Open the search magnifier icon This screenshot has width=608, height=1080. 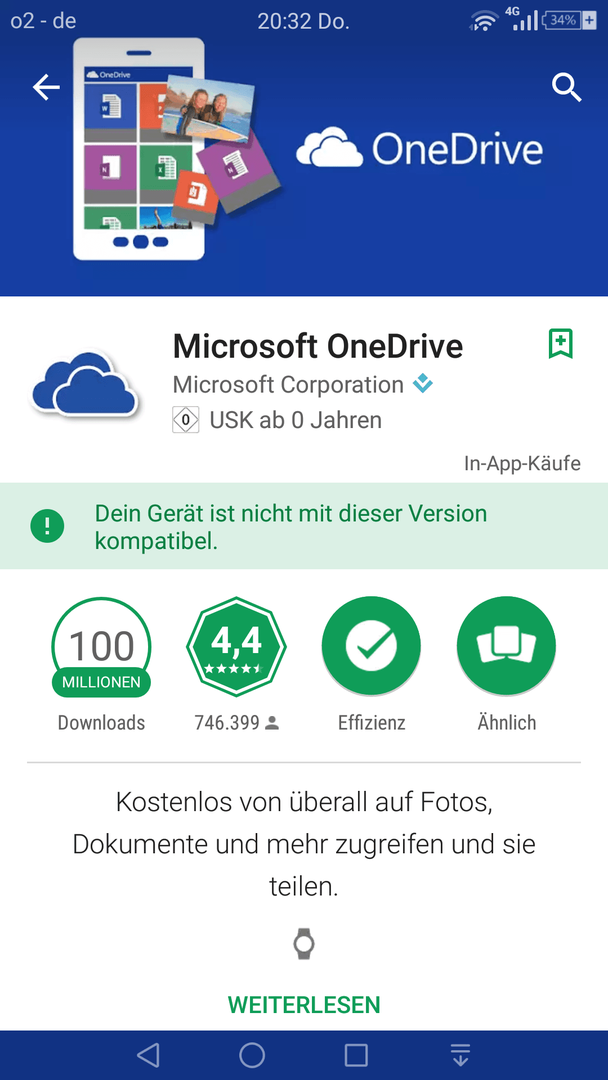coord(566,88)
